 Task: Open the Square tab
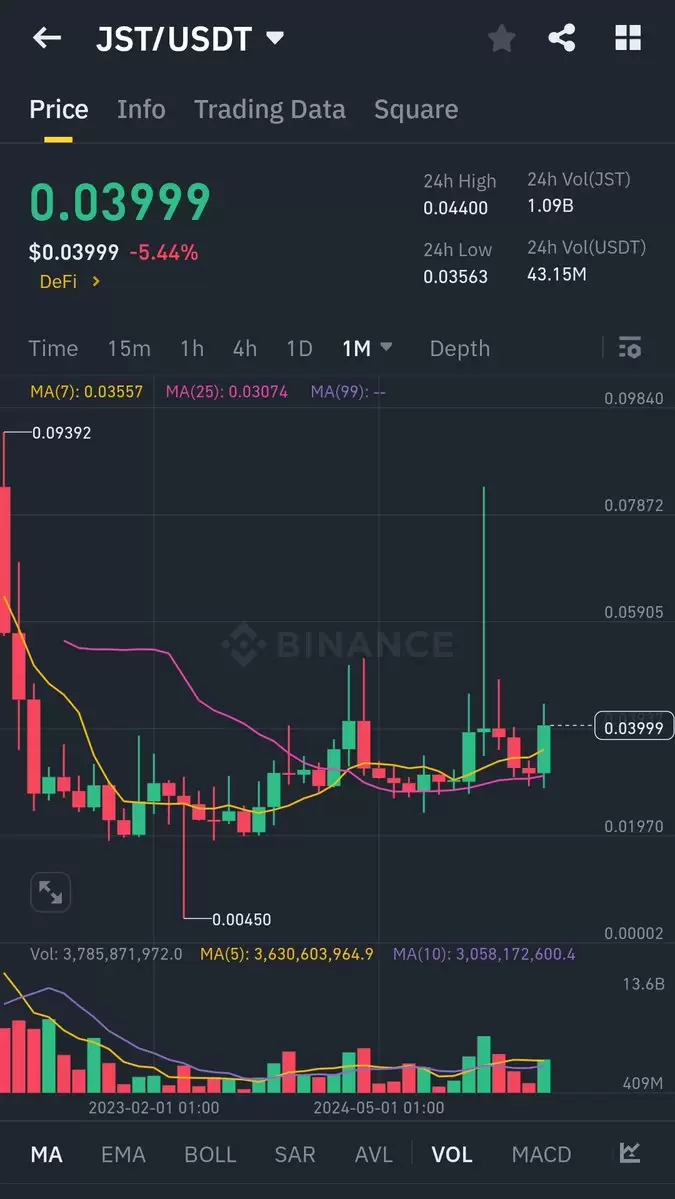(x=416, y=109)
